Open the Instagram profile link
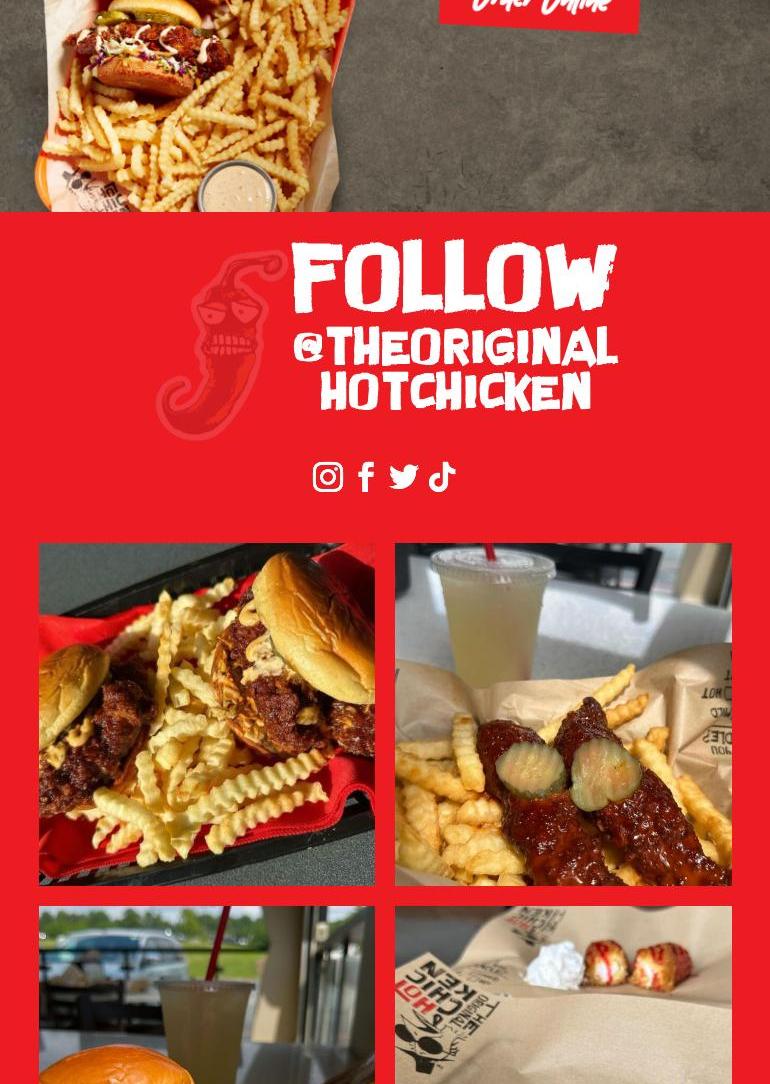Viewport: 770px width, 1084px height. tap(328, 477)
